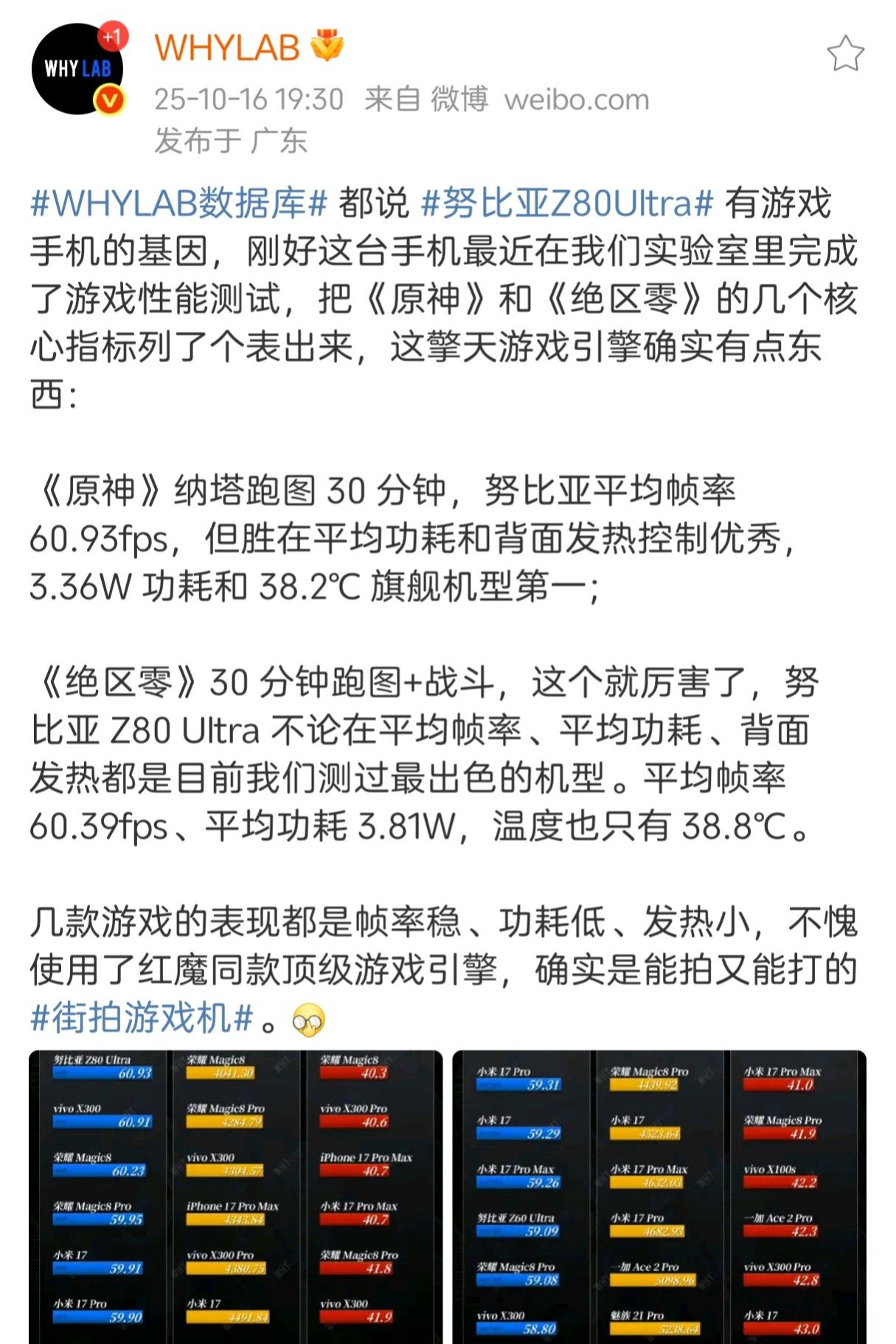
Task: Open the #街拍游戏机# hashtag
Action: [x=142, y=1018]
